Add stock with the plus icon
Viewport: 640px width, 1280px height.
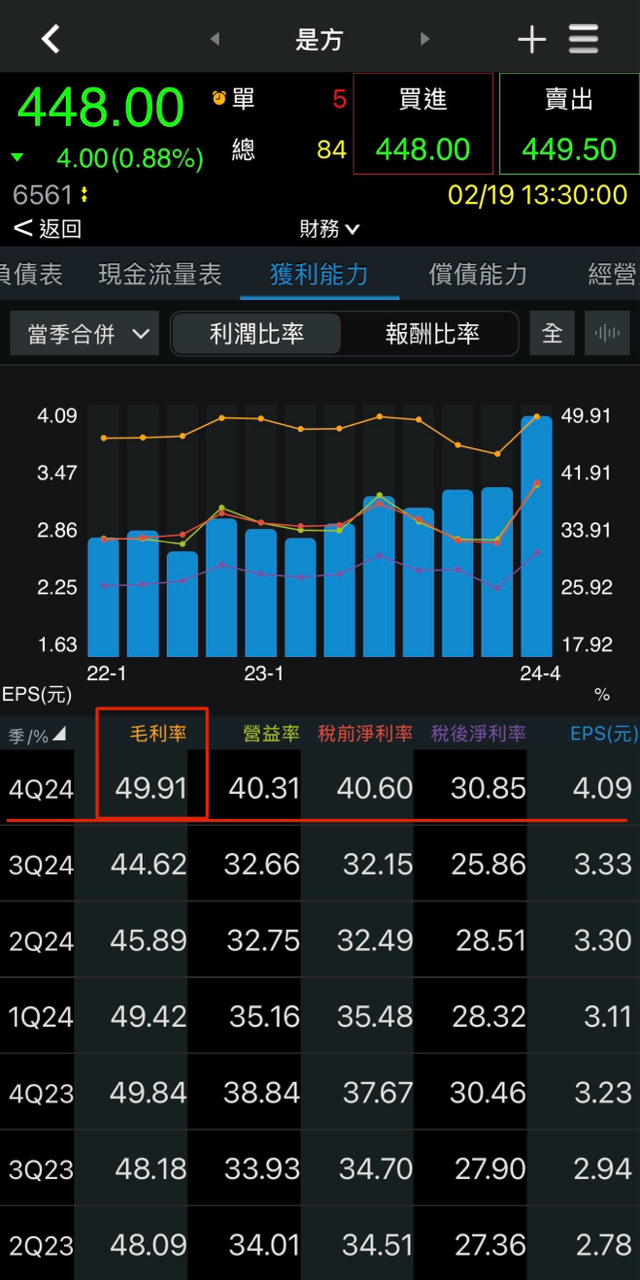pyautogui.click(x=531, y=40)
